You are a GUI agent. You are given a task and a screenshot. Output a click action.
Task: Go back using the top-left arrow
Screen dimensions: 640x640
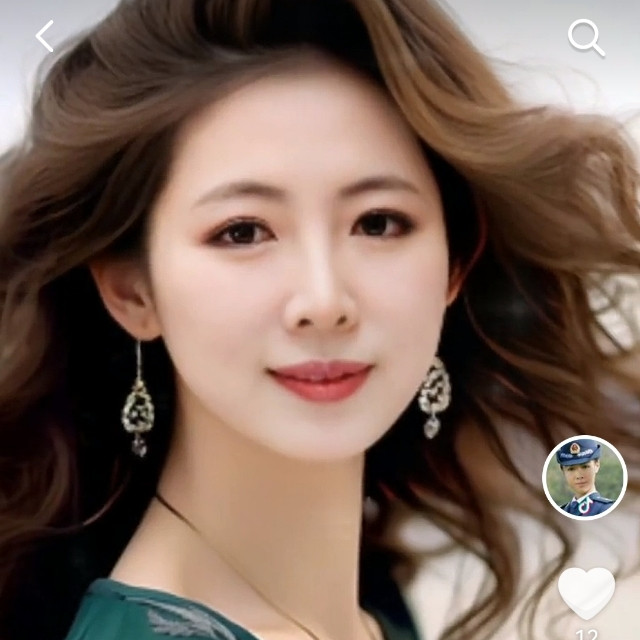pyautogui.click(x=44, y=36)
